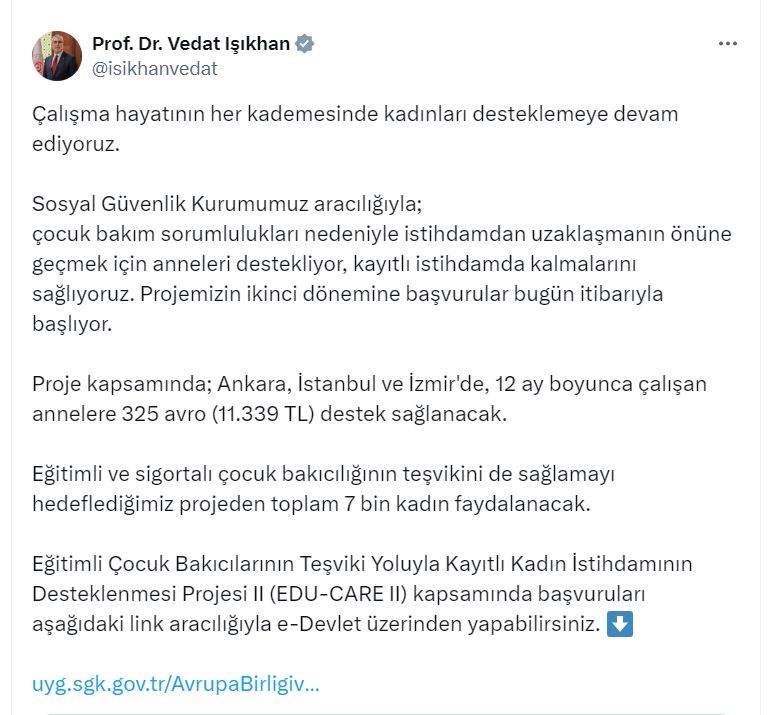Image resolution: width=771 pixels, height=715 pixels.
Task: Open the uyg.sgk.gov.tr application link
Action: tap(176, 685)
